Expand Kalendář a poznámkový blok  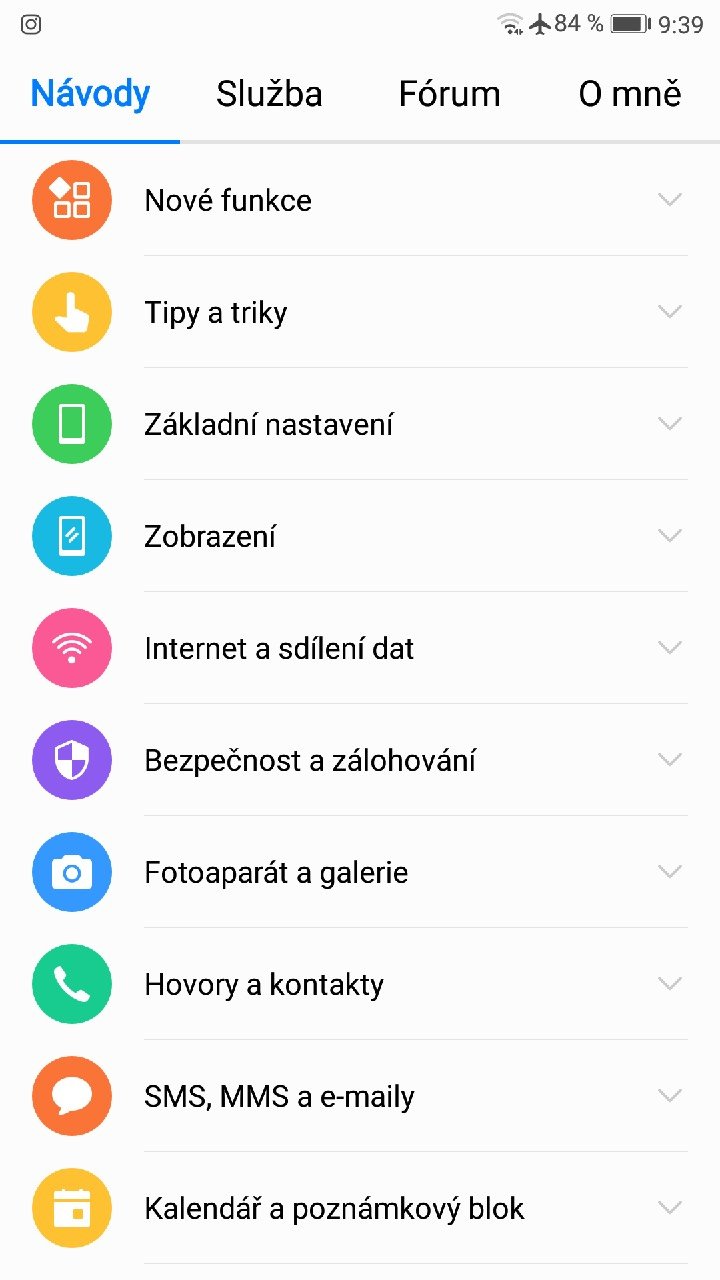(360, 1208)
